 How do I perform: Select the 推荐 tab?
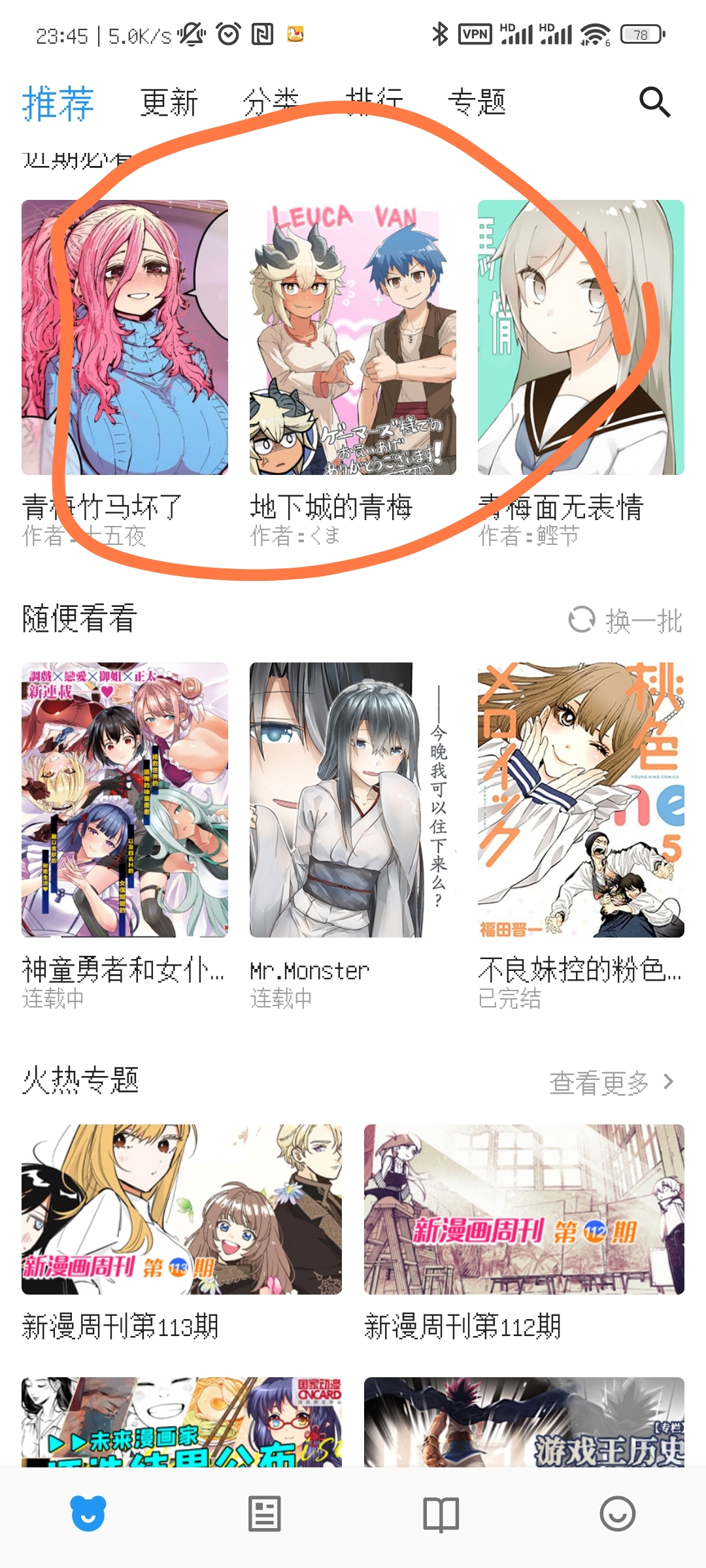tap(58, 103)
